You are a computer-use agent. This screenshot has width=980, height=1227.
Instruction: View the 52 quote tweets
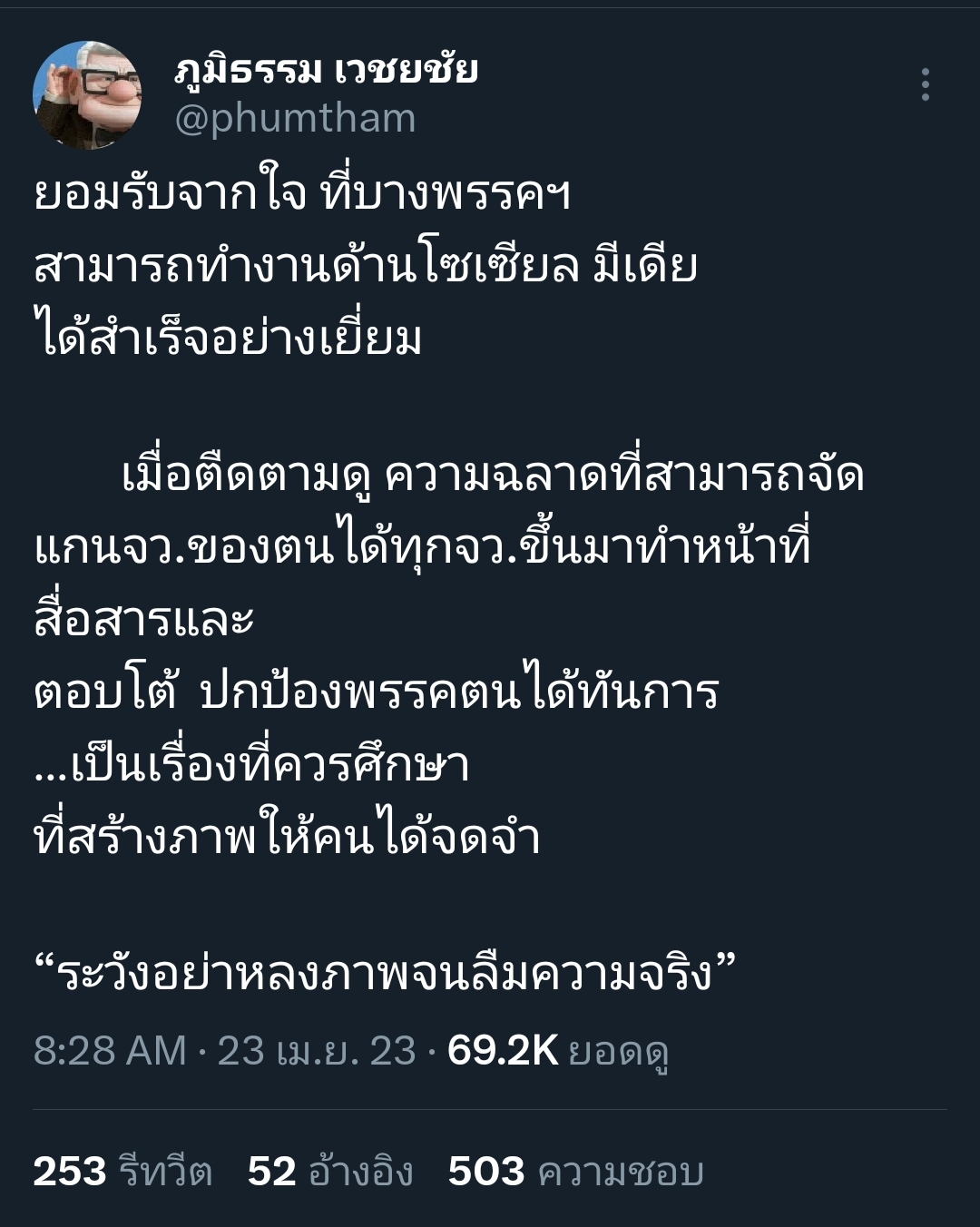tap(330, 1171)
